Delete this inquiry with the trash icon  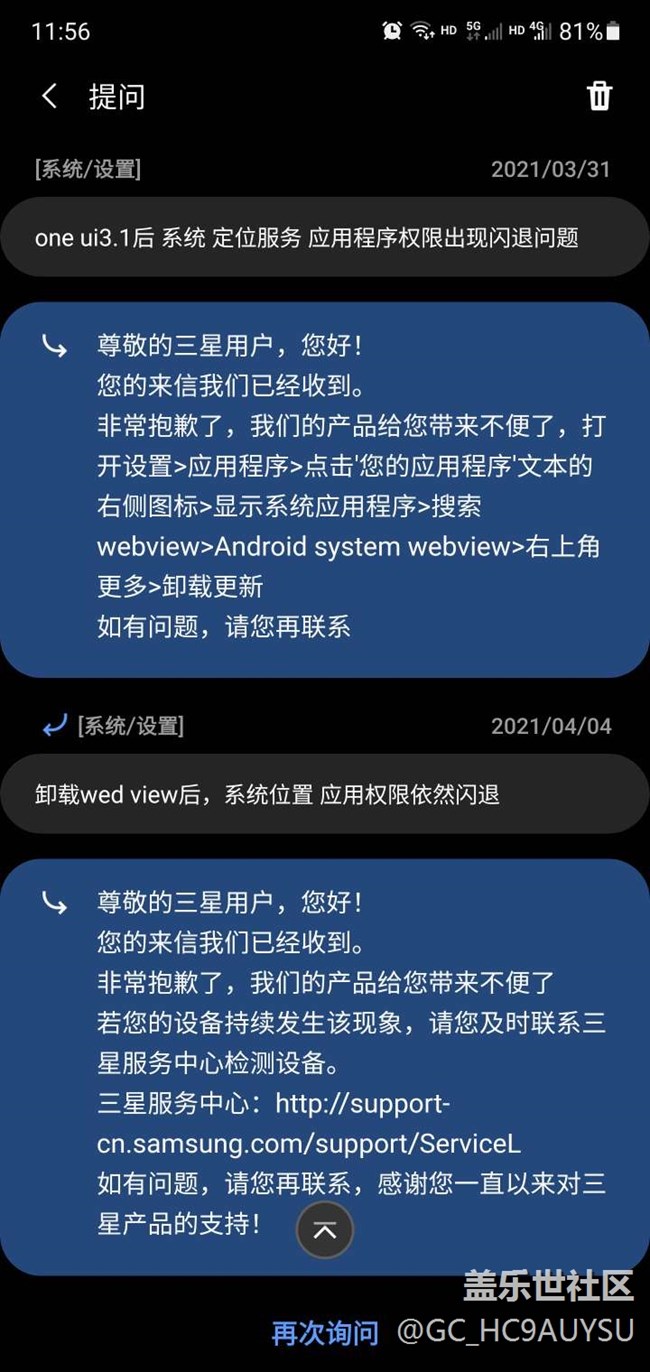pos(599,96)
